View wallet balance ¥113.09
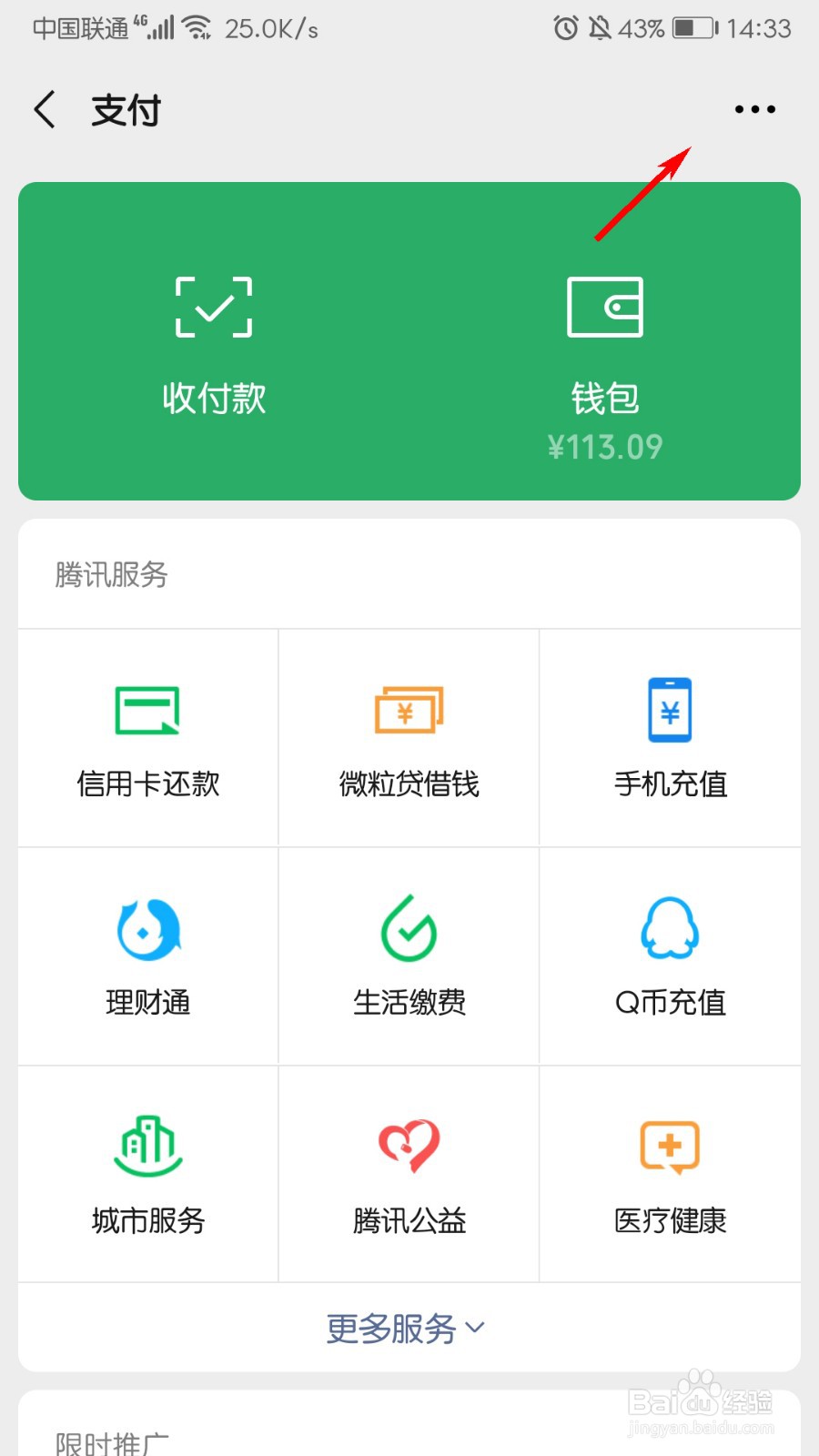 [x=604, y=447]
